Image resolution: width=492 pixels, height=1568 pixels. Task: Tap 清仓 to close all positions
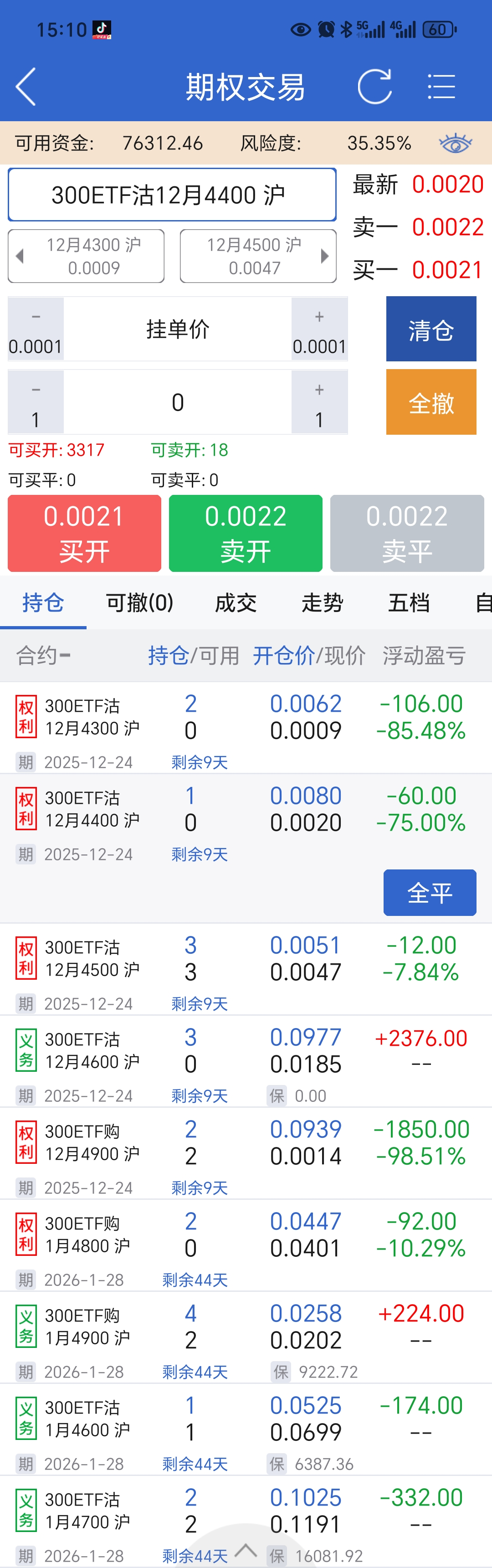pyautogui.click(x=430, y=329)
